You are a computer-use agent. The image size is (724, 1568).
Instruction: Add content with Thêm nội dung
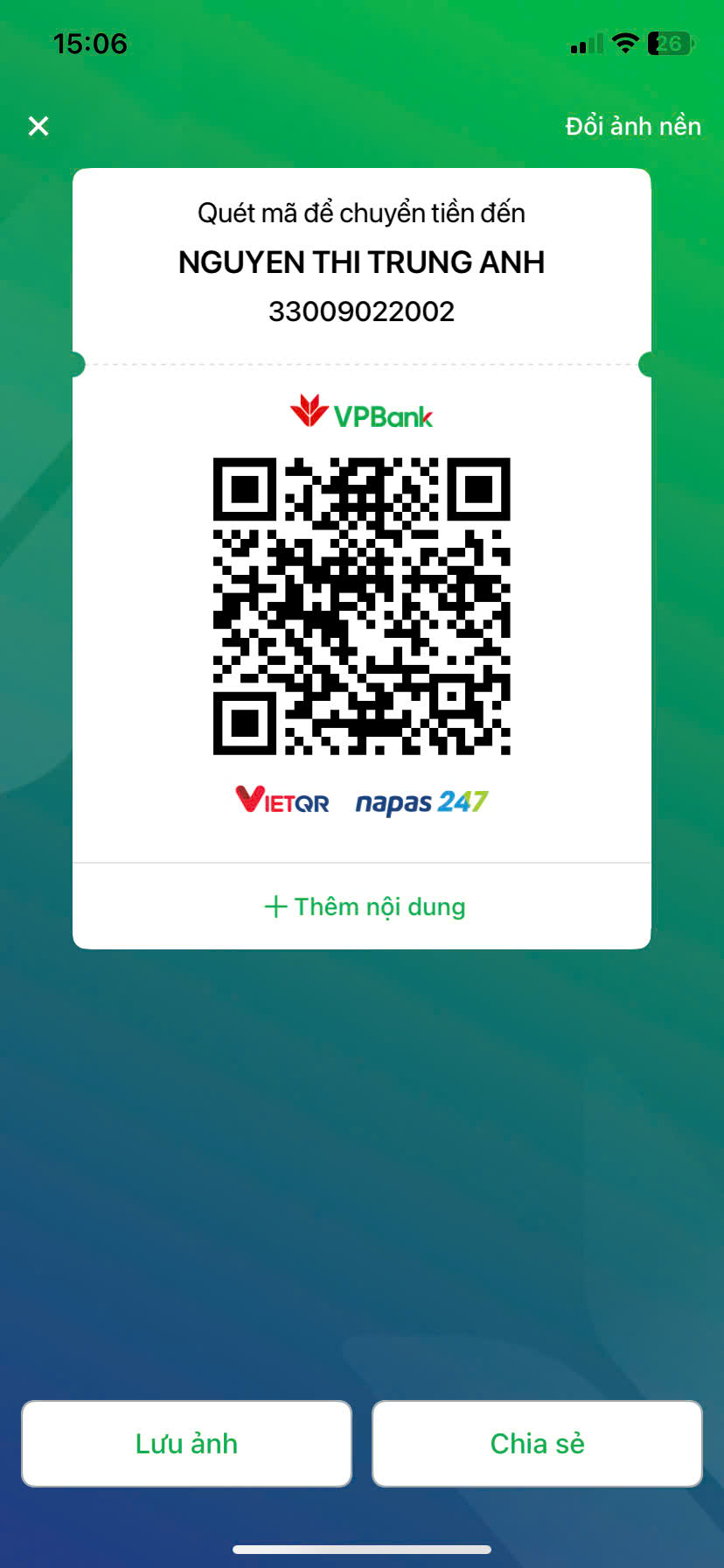pos(363,906)
